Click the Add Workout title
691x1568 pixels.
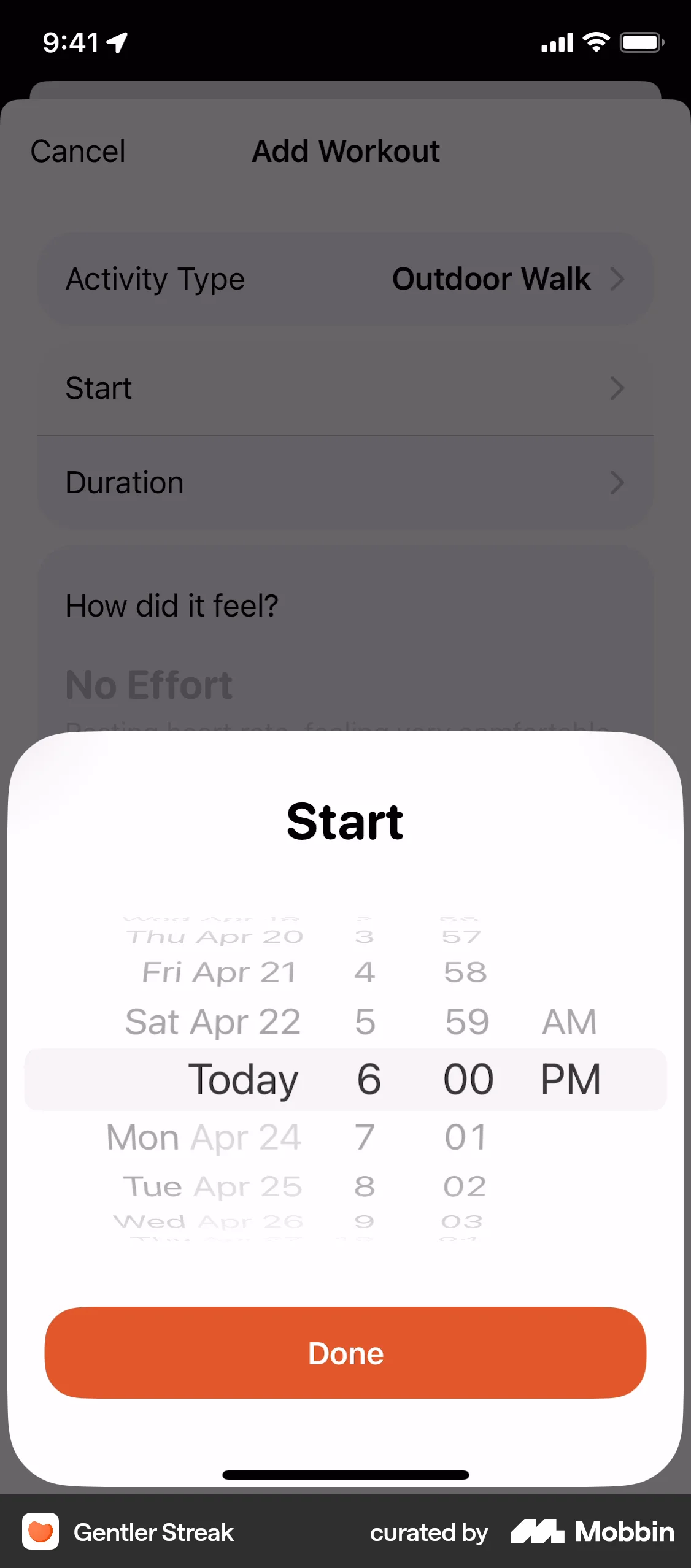[345, 151]
